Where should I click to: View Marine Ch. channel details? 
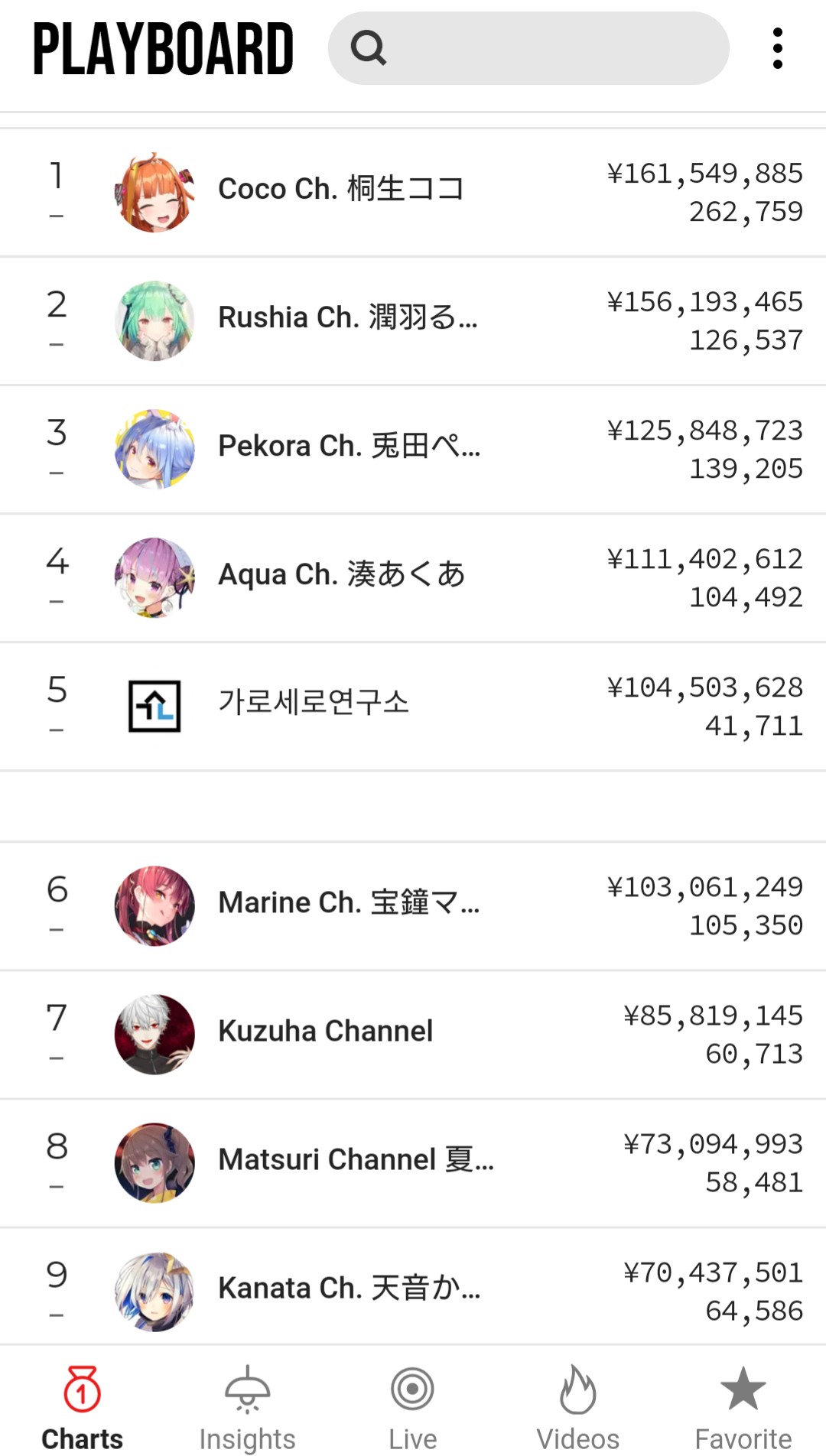(x=413, y=906)
